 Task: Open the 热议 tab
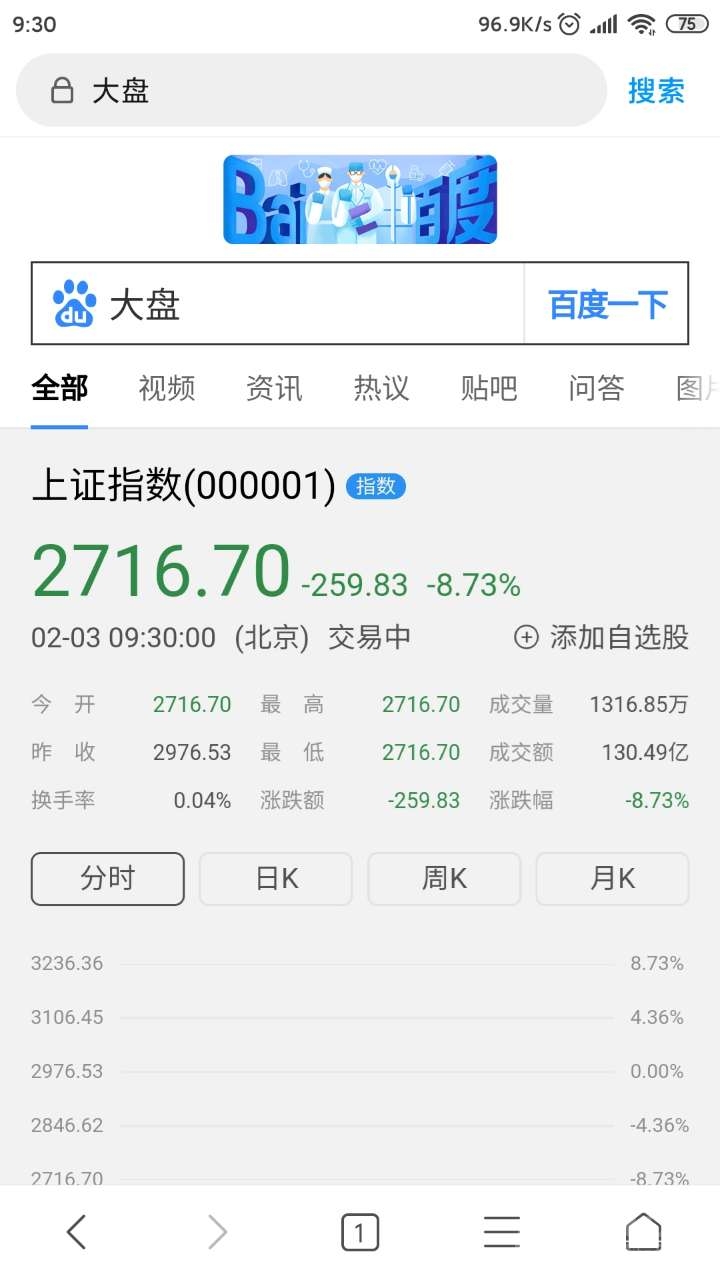point(381,388)
